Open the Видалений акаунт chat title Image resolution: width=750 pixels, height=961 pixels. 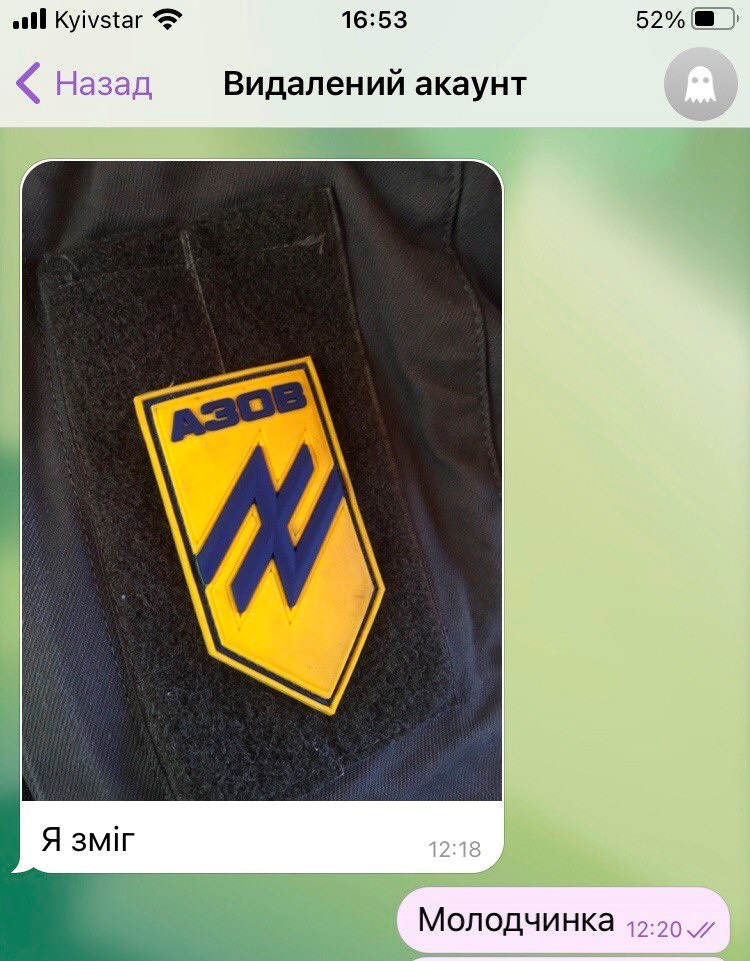coord(374,84)
